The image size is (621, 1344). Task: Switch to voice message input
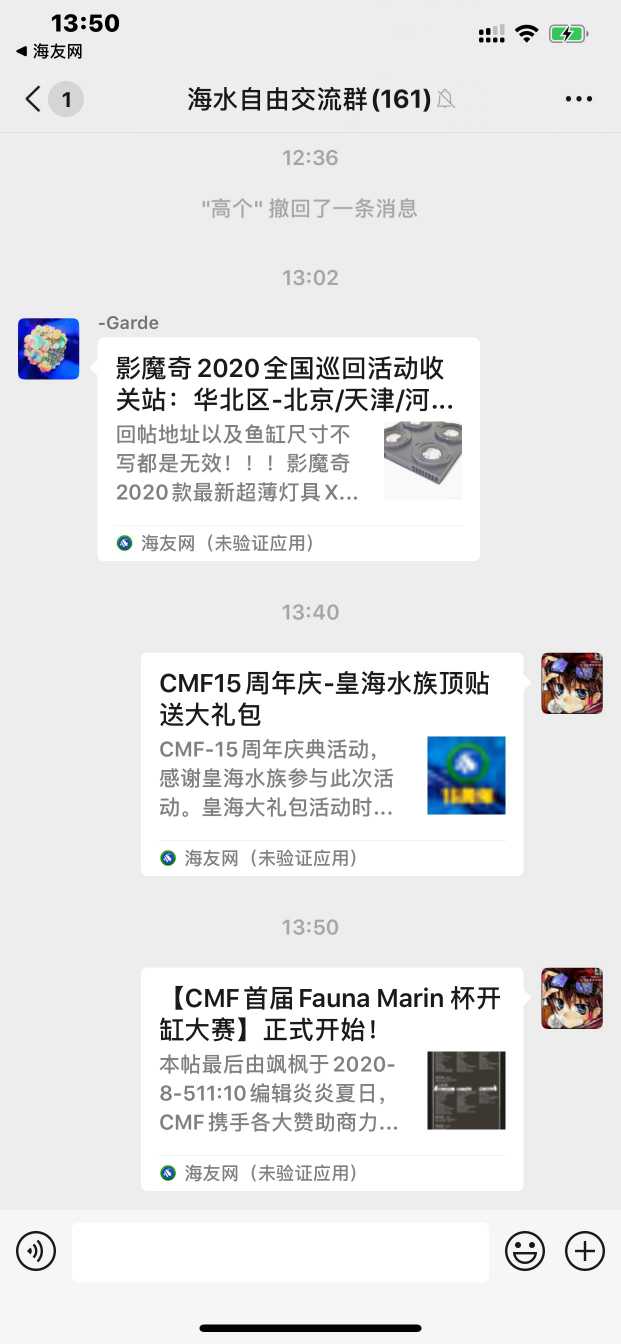tap(36, 1251)
